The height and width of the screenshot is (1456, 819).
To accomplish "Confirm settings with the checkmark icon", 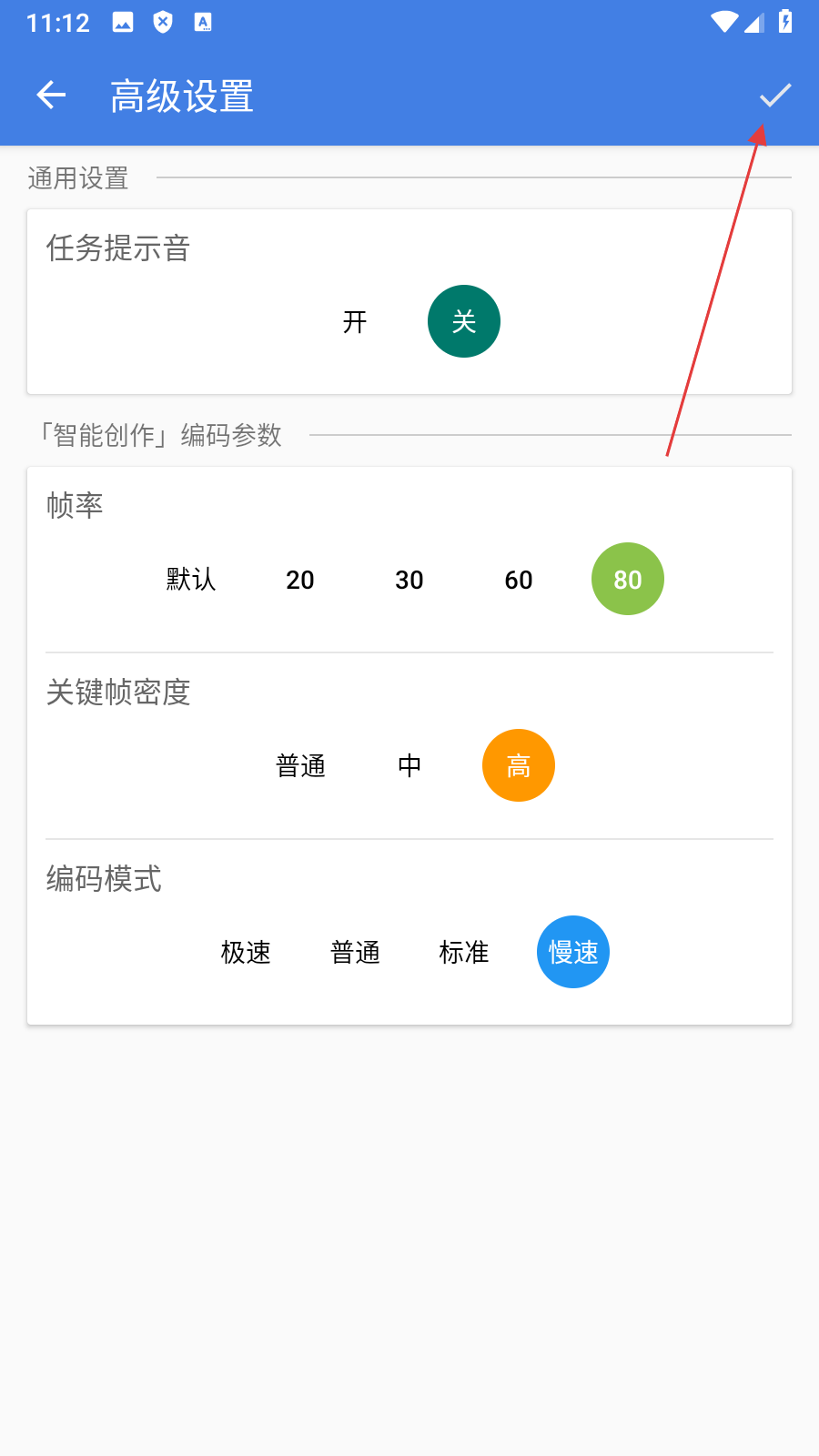I will coord(775,95).
